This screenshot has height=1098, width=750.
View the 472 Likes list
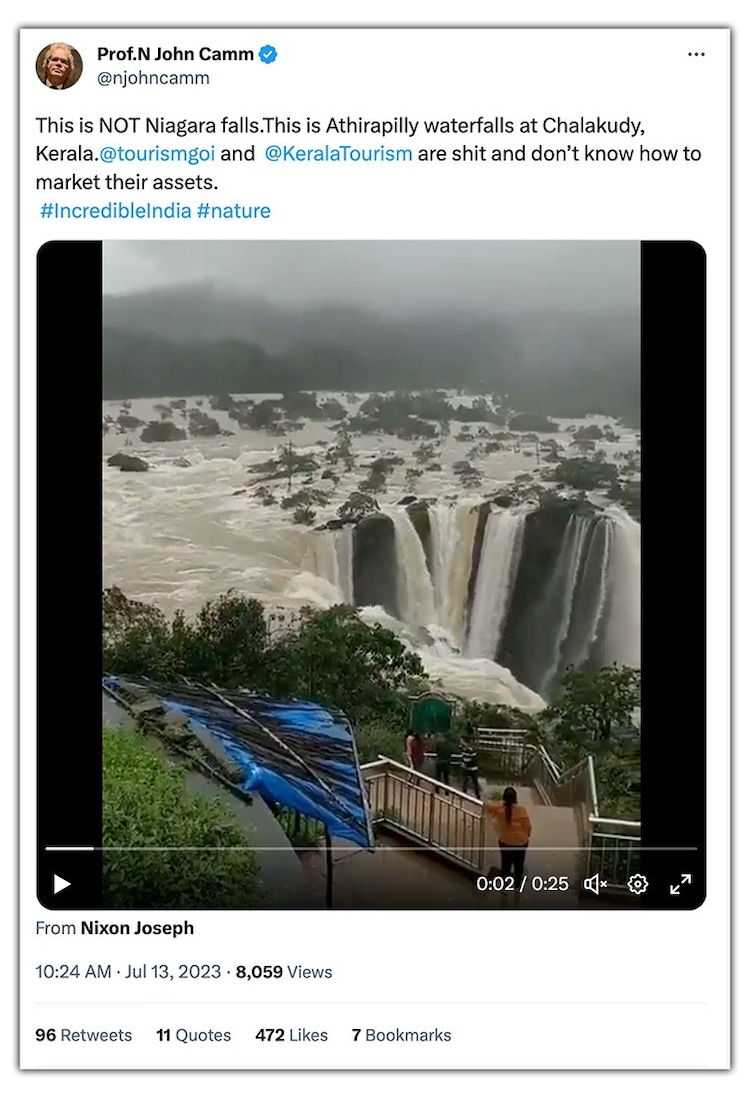[x=291, y=1035]
